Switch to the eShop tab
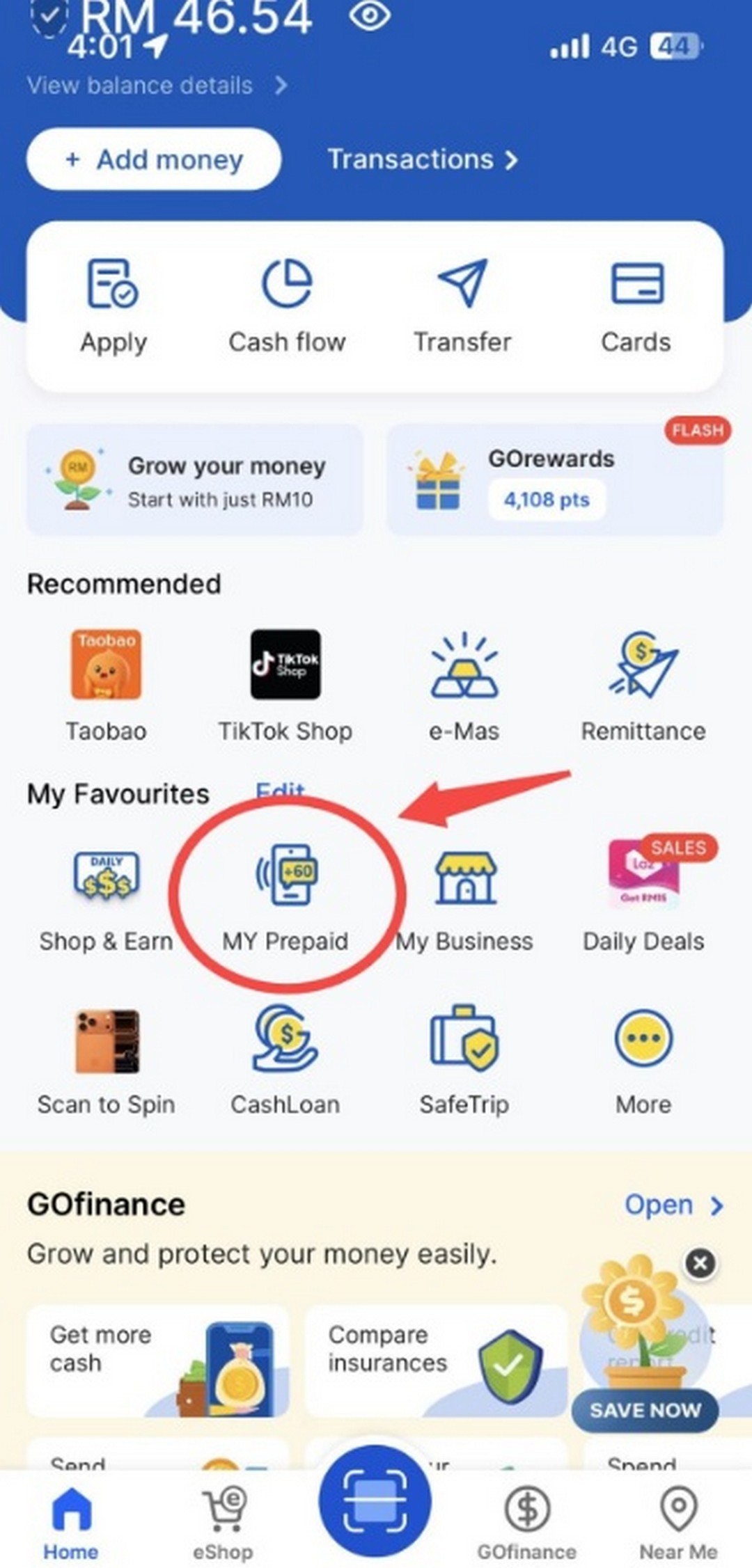This screenshot has width=752, height=1568. (x=223, y=1524)
